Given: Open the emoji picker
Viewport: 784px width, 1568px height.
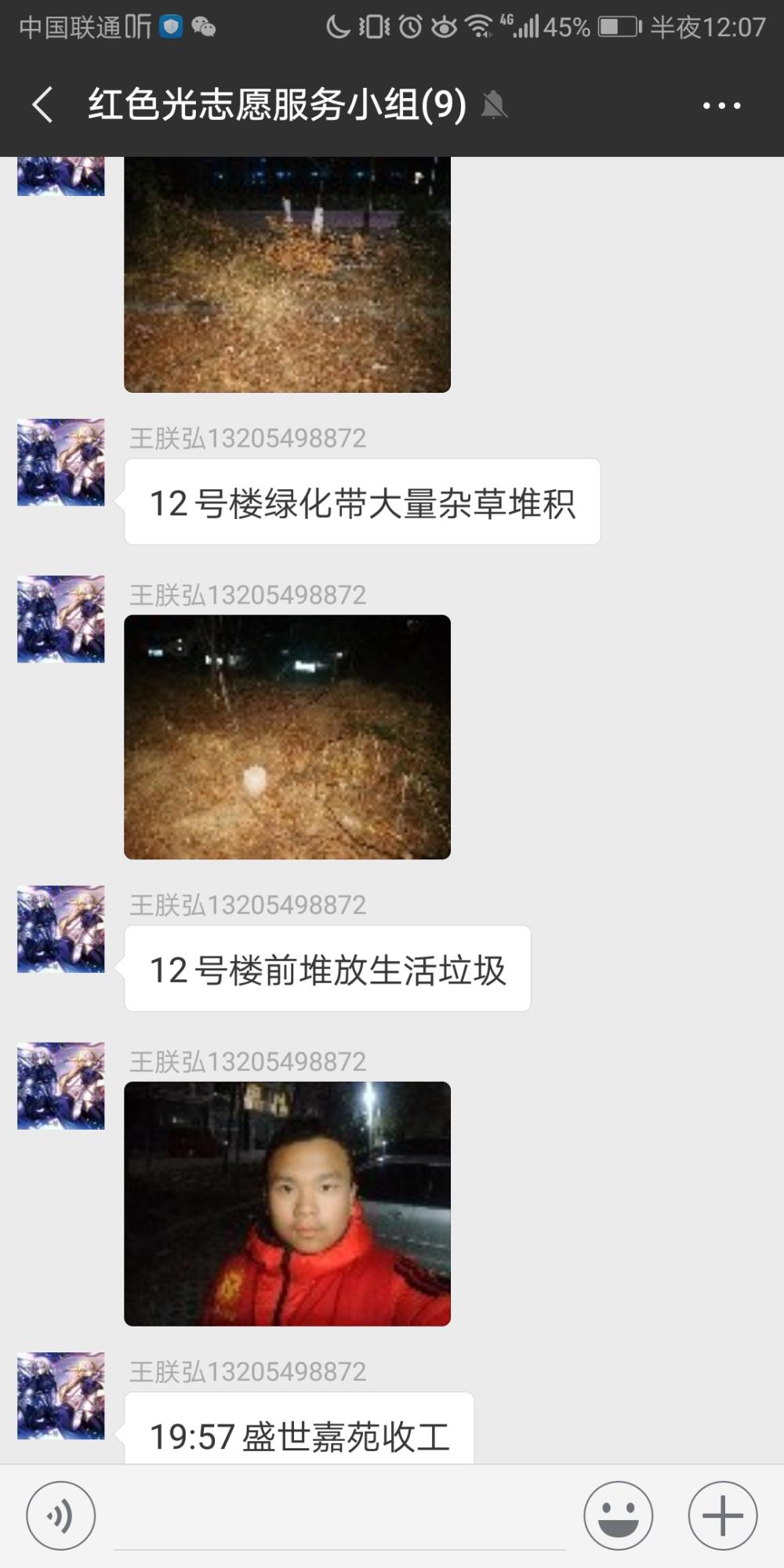Looking at the screenshot, I should point(618,1515).
